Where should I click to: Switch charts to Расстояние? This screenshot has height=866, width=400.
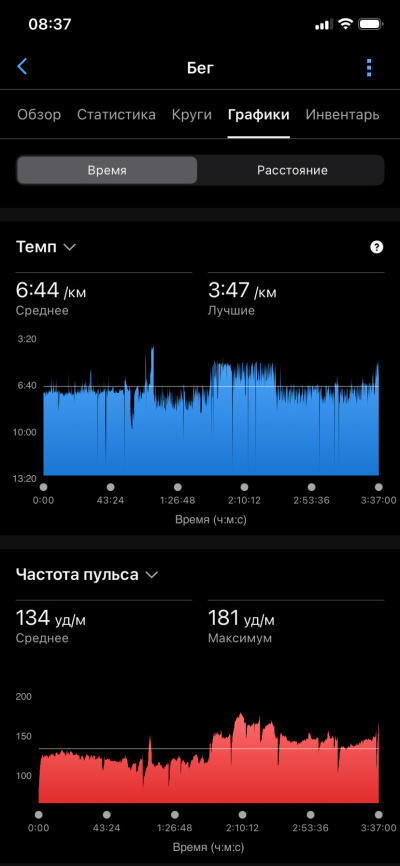pos(292,170)
